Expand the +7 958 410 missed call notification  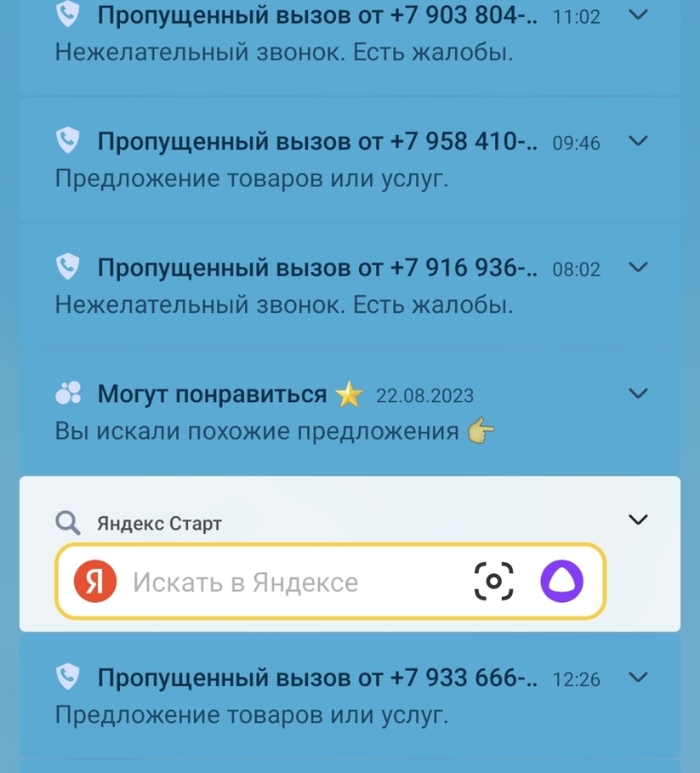pos(637,141)
